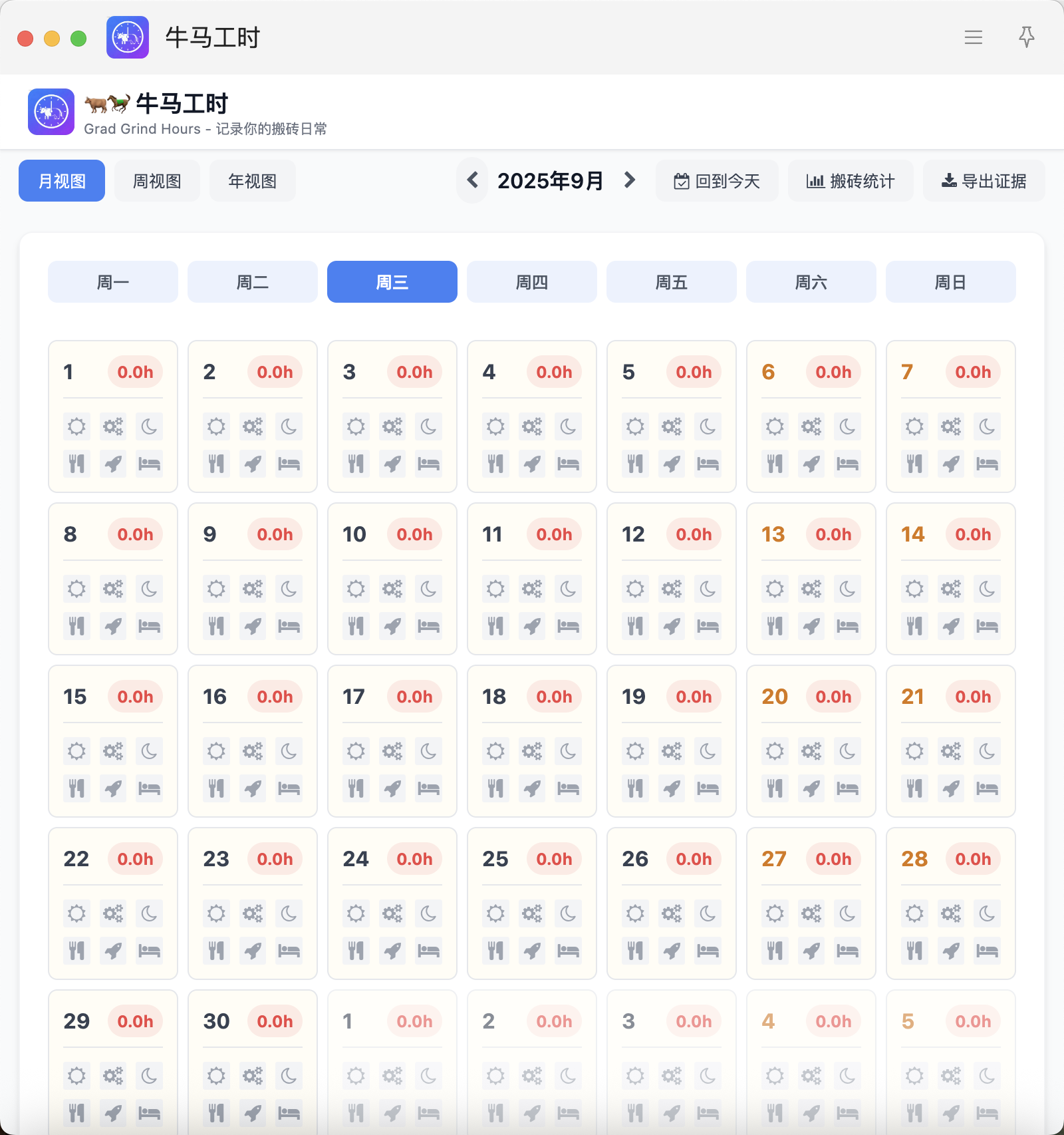The width and height of the screenshot is (1064, 1135).
Task: Select the 月视图 month view tab
Action: click(x=62, y=181)
